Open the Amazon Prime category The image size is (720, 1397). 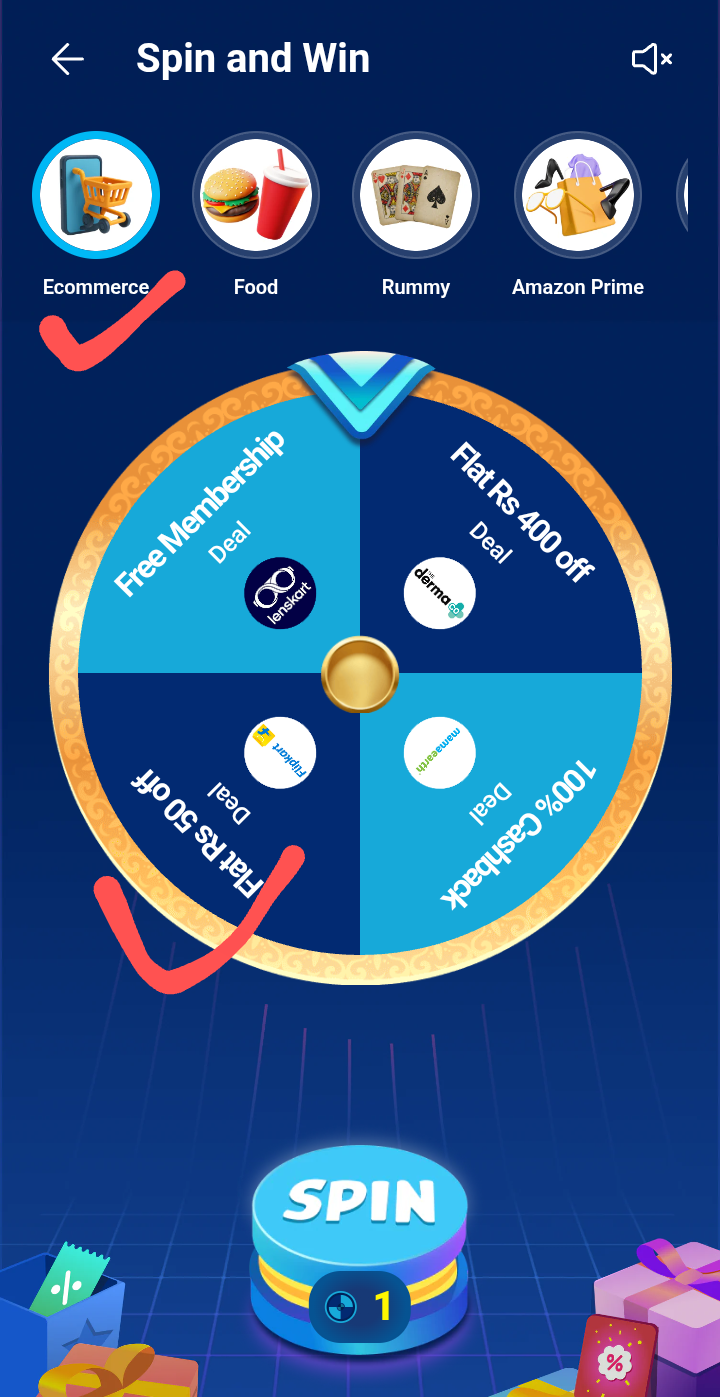tap(578, 195)
